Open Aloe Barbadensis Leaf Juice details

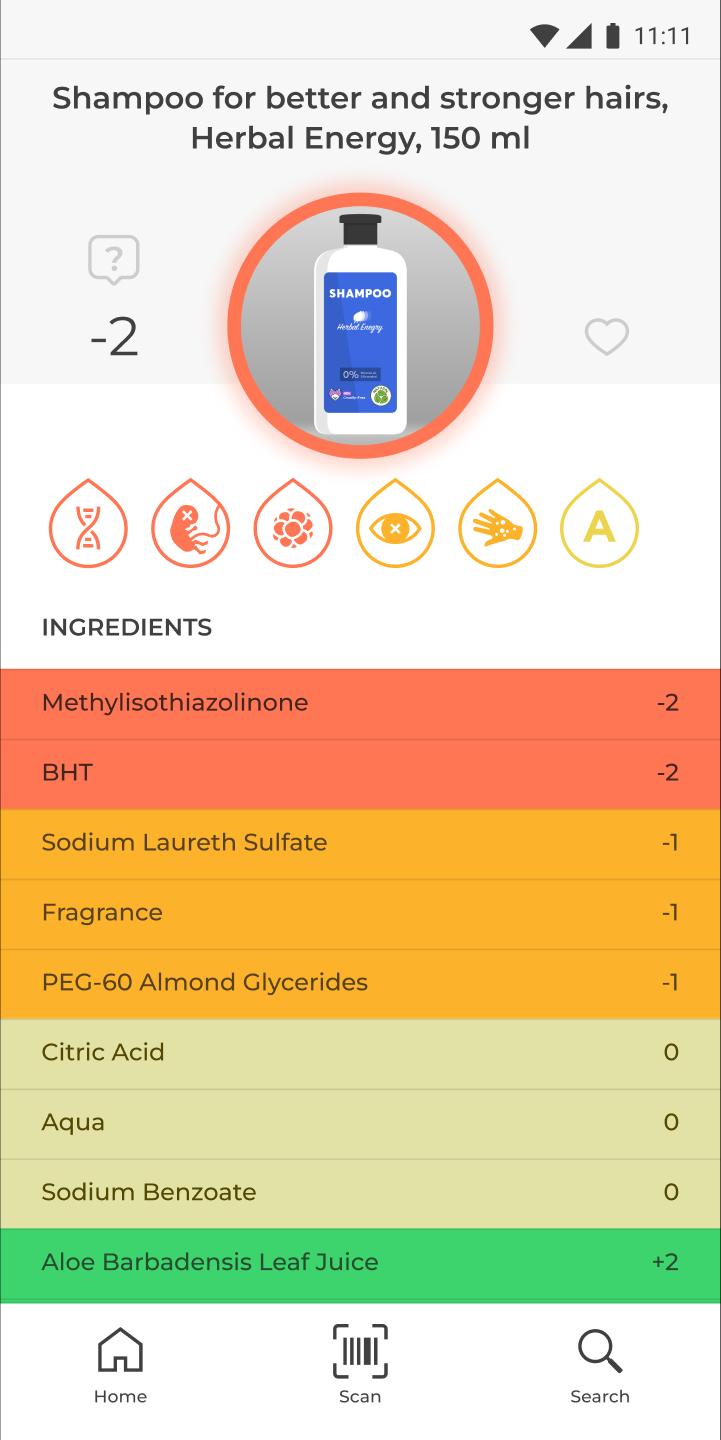click(360, 1264)
